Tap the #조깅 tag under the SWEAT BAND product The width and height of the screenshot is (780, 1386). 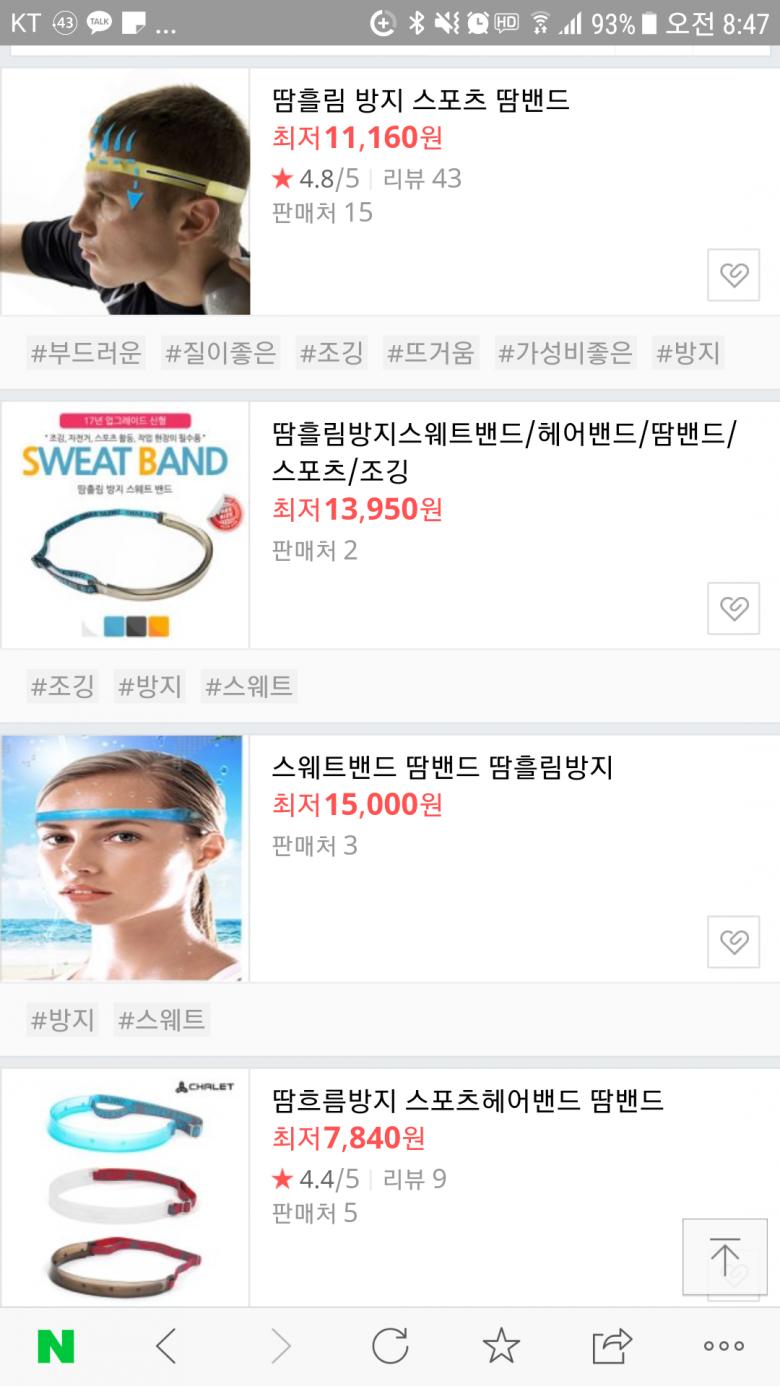point(62,686)
